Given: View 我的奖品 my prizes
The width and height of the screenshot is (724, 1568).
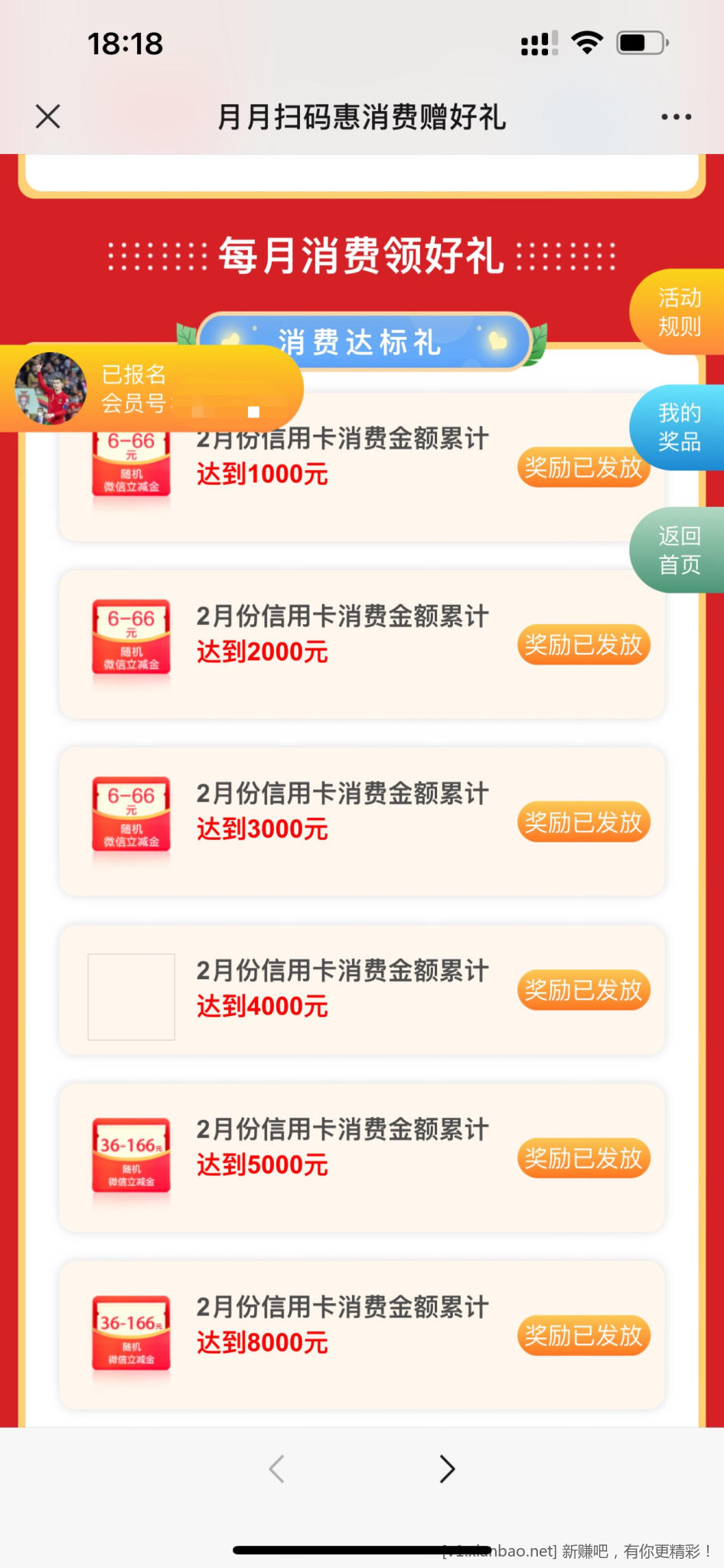Looking at the screenshot, I should (x=678, y=427).
